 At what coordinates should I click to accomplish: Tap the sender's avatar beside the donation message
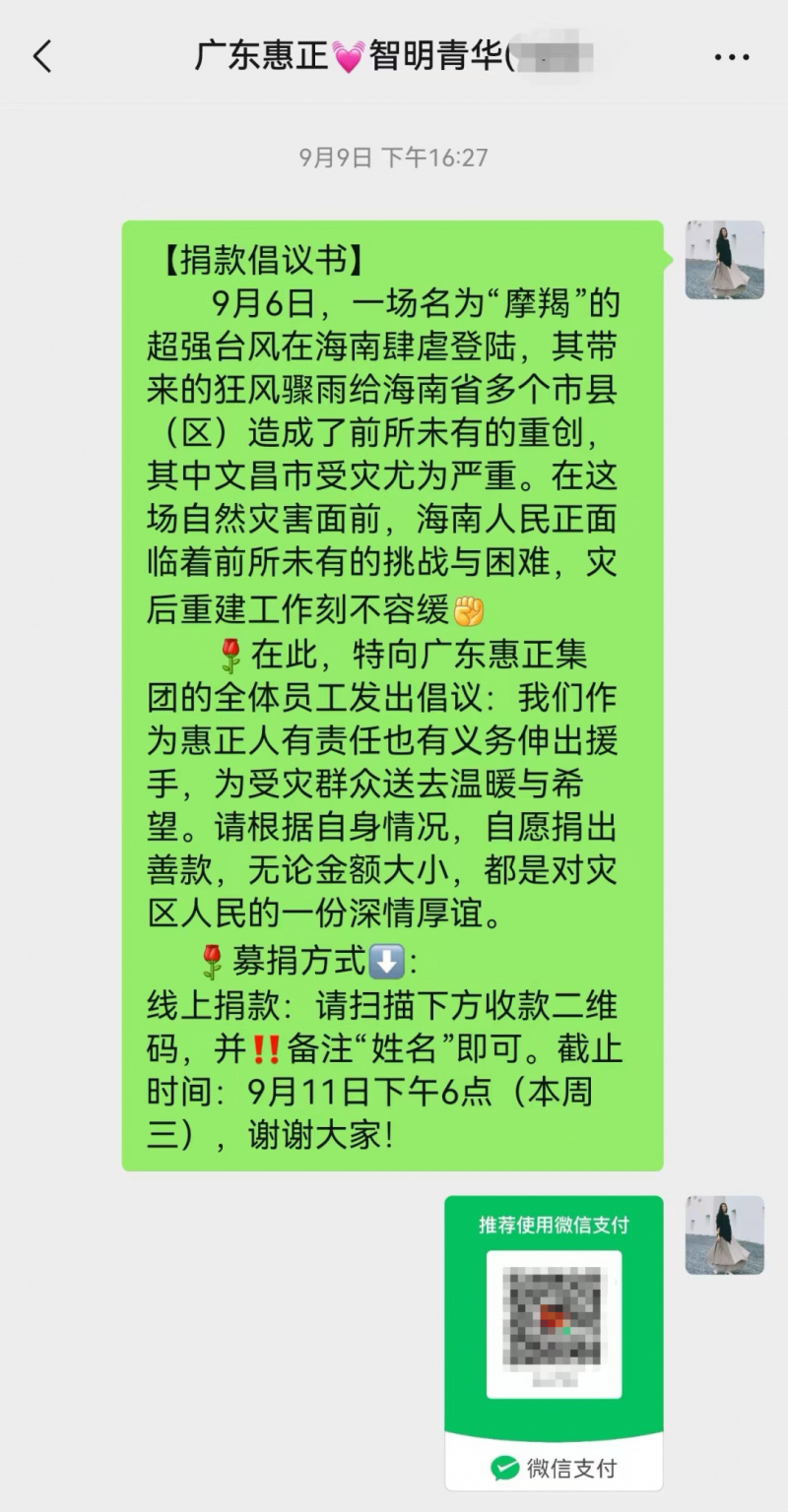[x=724, y=260]
